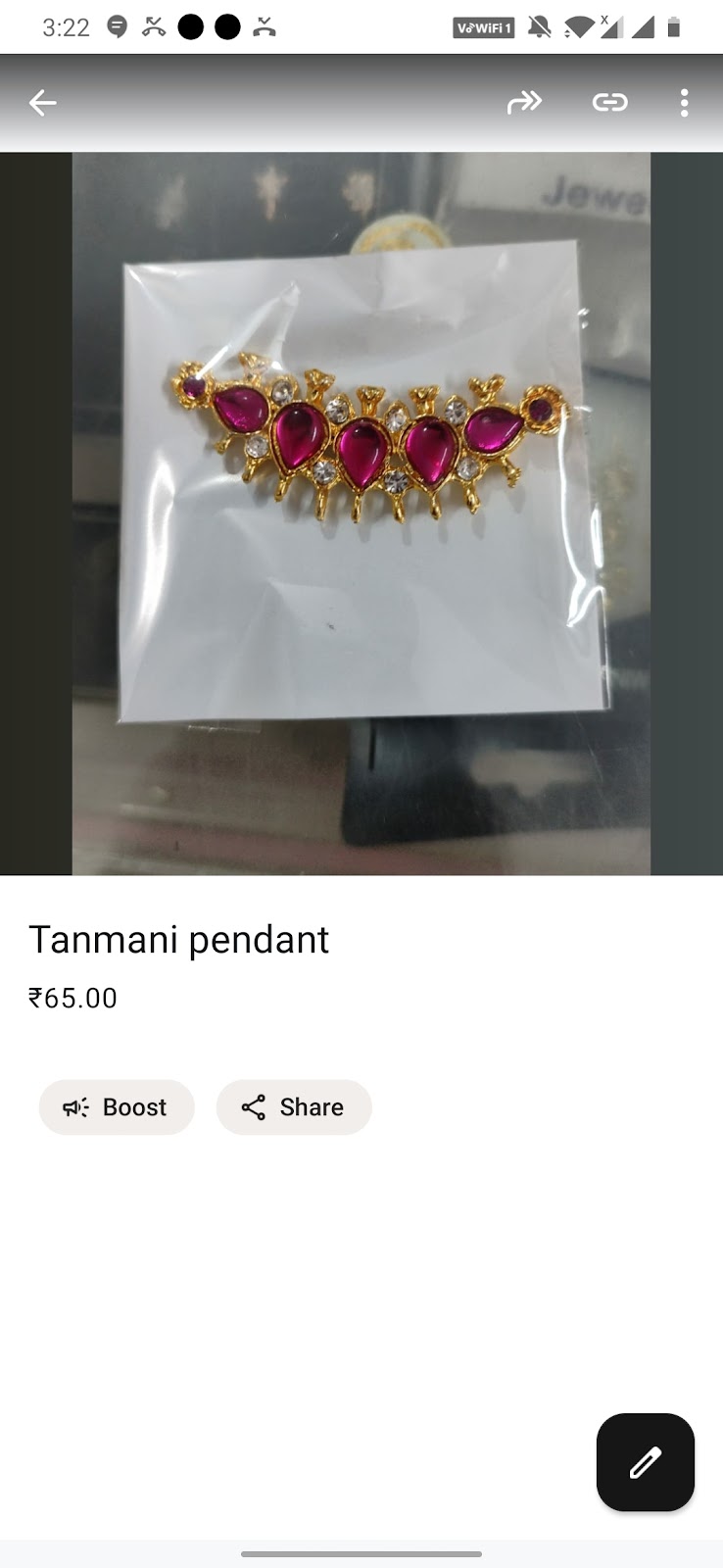Viewport: 723px width, 1568px height.
Task: Open the three-dot overflow menu
Action: (684, 102)
